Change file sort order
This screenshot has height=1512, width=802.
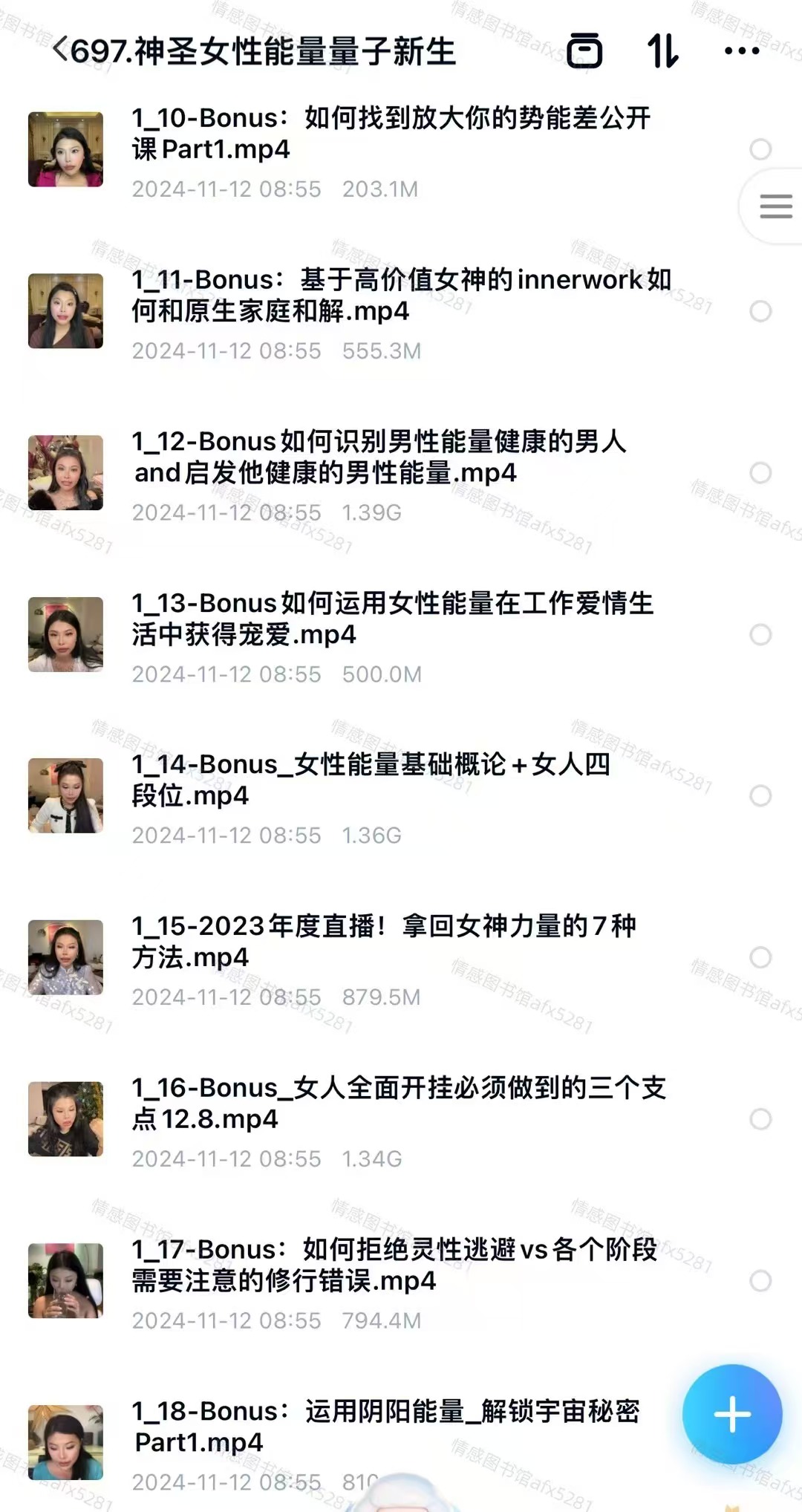662,50
